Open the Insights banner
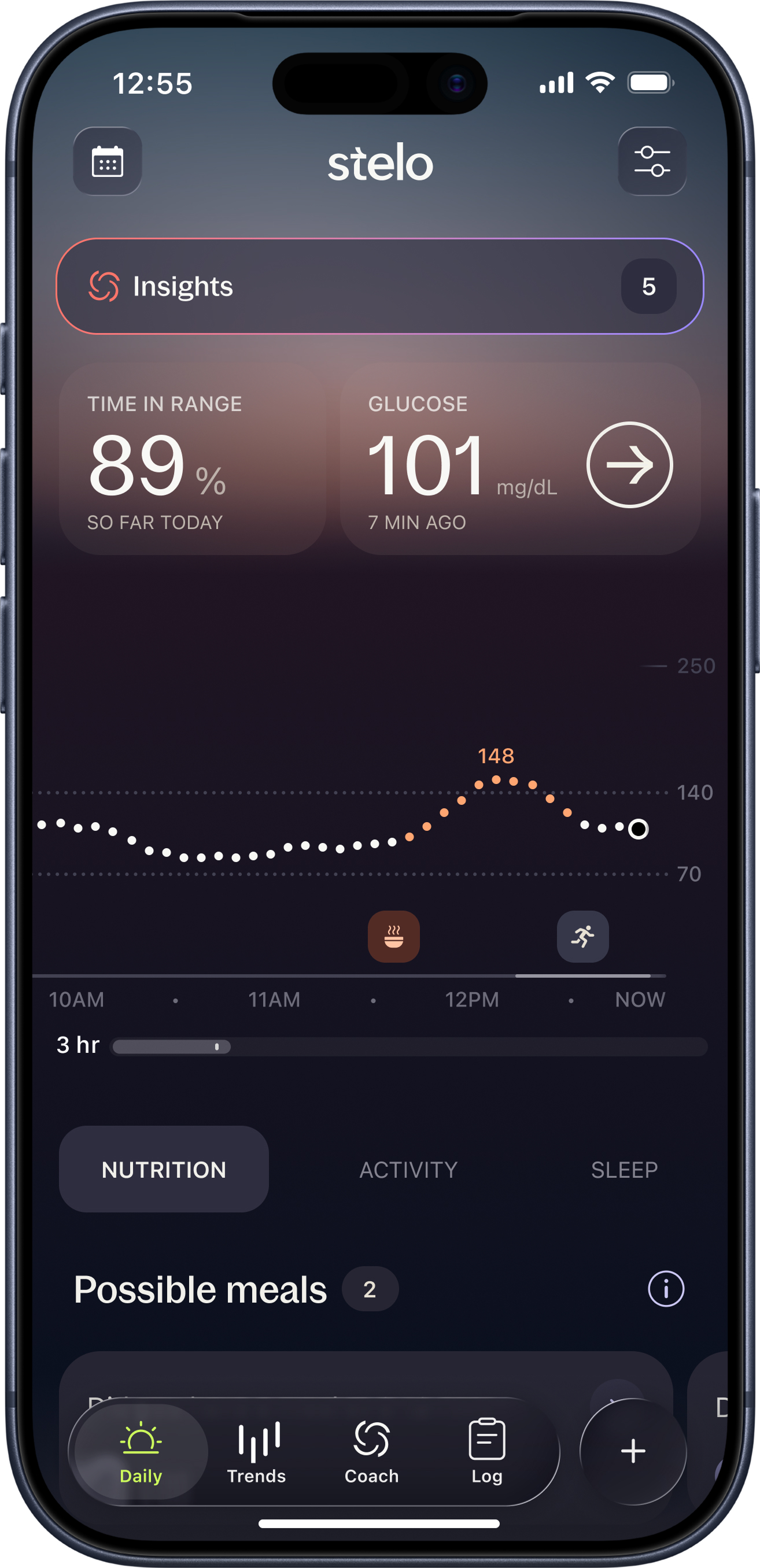The height and width of the screenshot is (1568, 760). (379, 286)
